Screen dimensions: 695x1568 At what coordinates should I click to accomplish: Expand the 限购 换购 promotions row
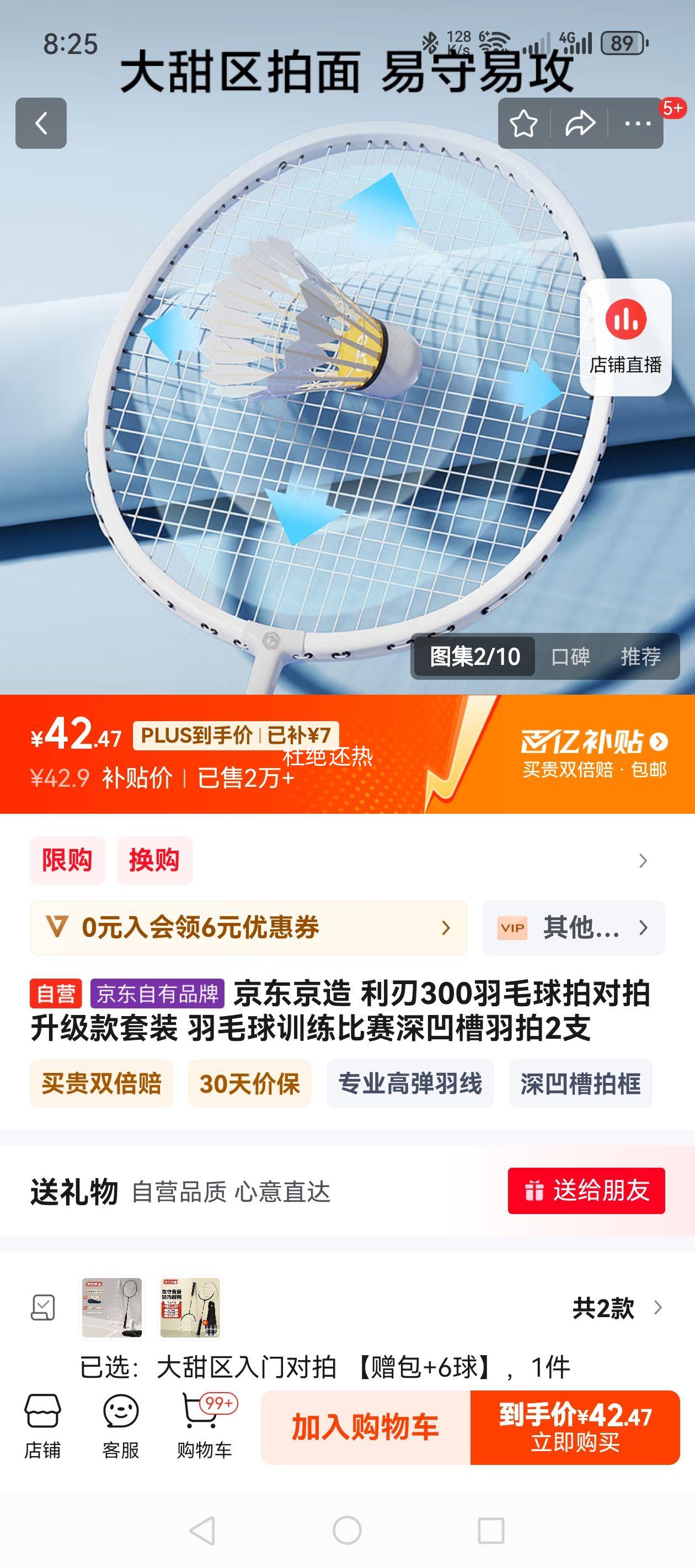pos(642,860)
